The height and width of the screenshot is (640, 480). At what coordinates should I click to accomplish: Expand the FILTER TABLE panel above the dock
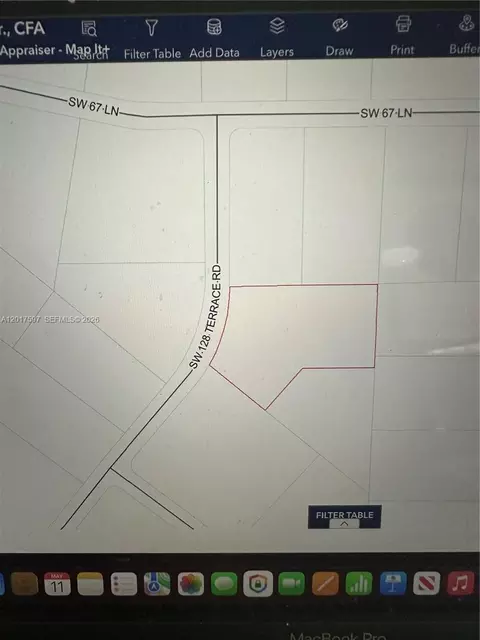point(344,517)
